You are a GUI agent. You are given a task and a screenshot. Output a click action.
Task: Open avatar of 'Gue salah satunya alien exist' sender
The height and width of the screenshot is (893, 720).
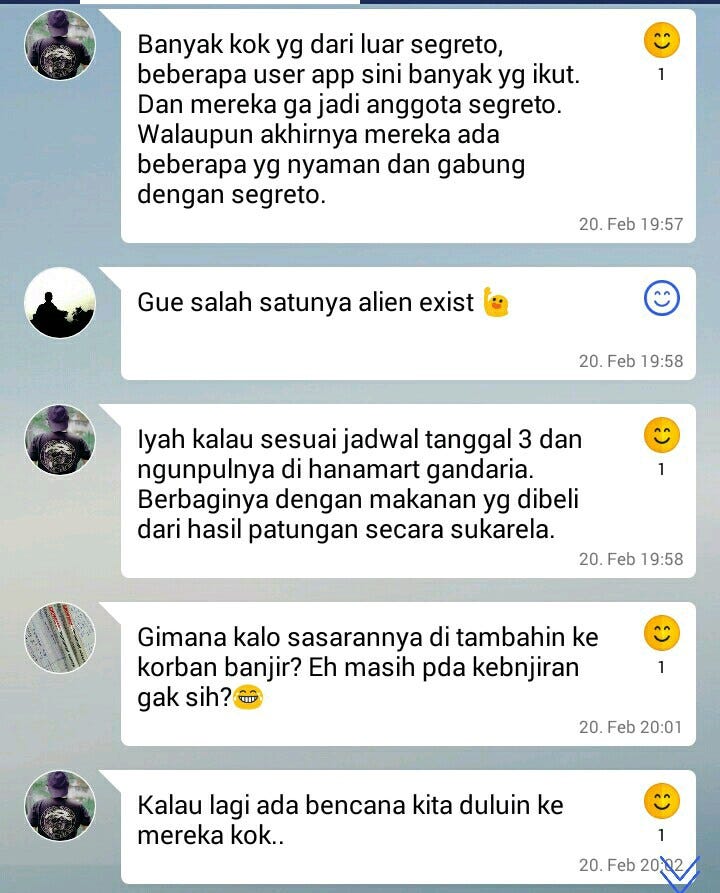pos(60,303)
